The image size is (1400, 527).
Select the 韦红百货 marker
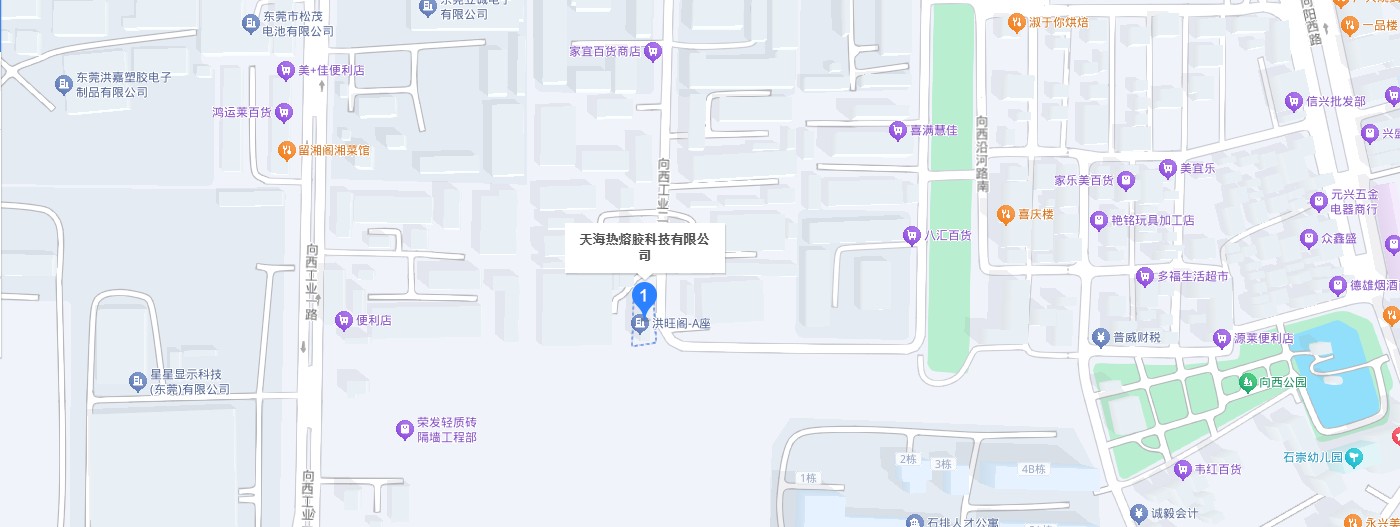[x=1183, y=469]
